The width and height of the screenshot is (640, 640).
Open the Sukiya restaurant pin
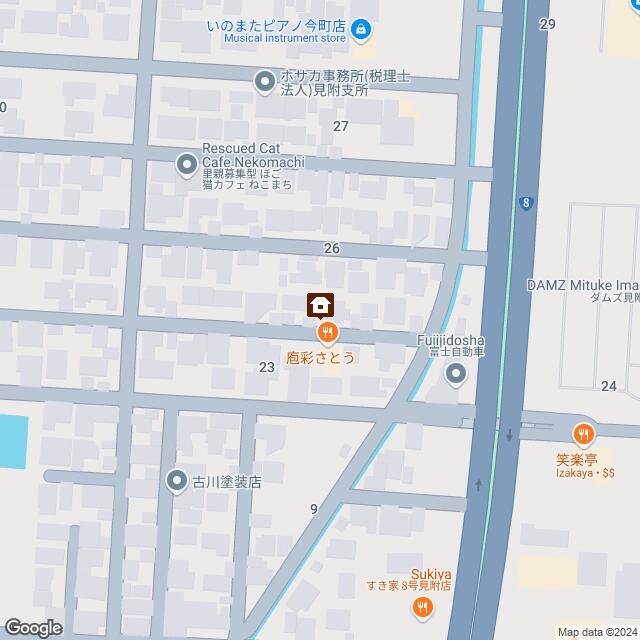pos(425,607)
